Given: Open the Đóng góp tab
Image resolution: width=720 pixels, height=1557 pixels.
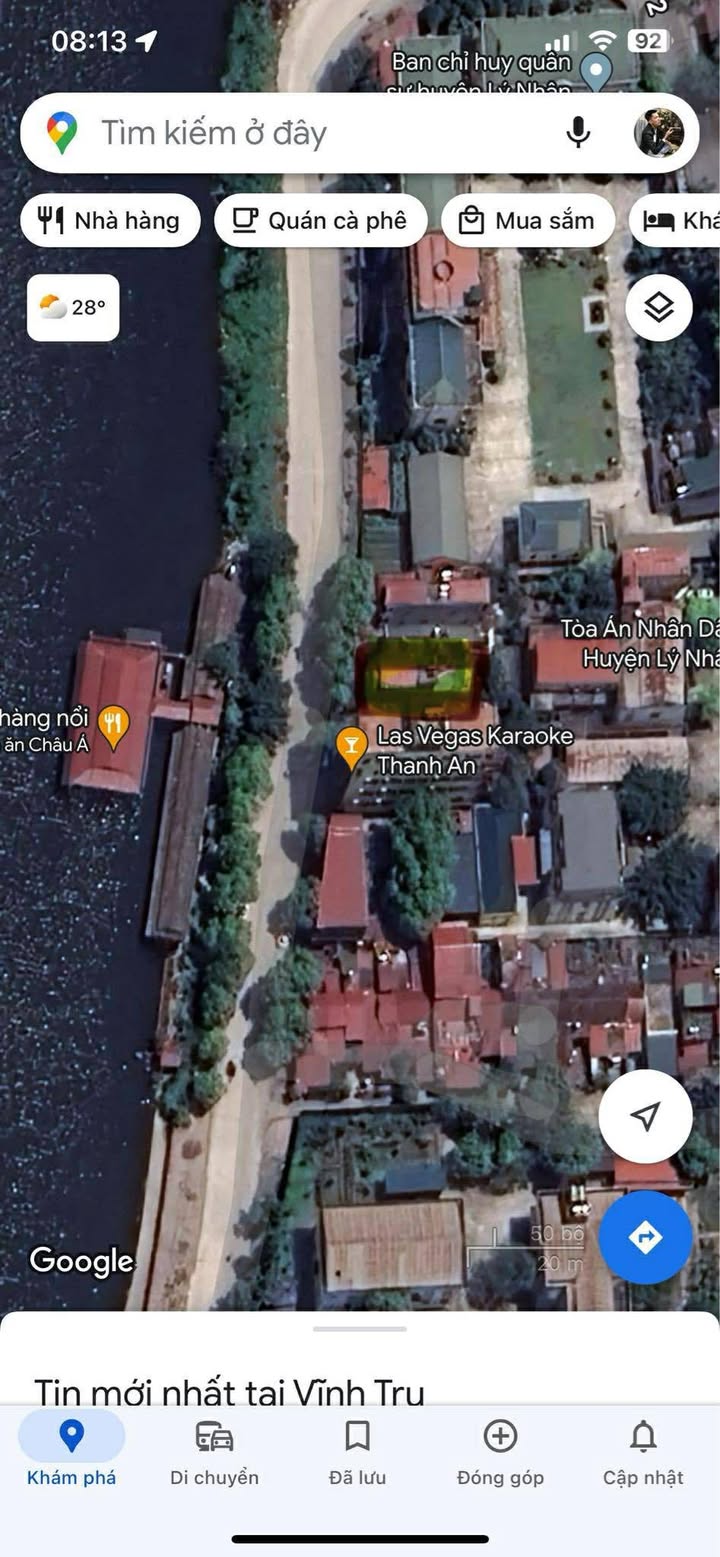Looking at the screenshot, I should point(500,1450).
